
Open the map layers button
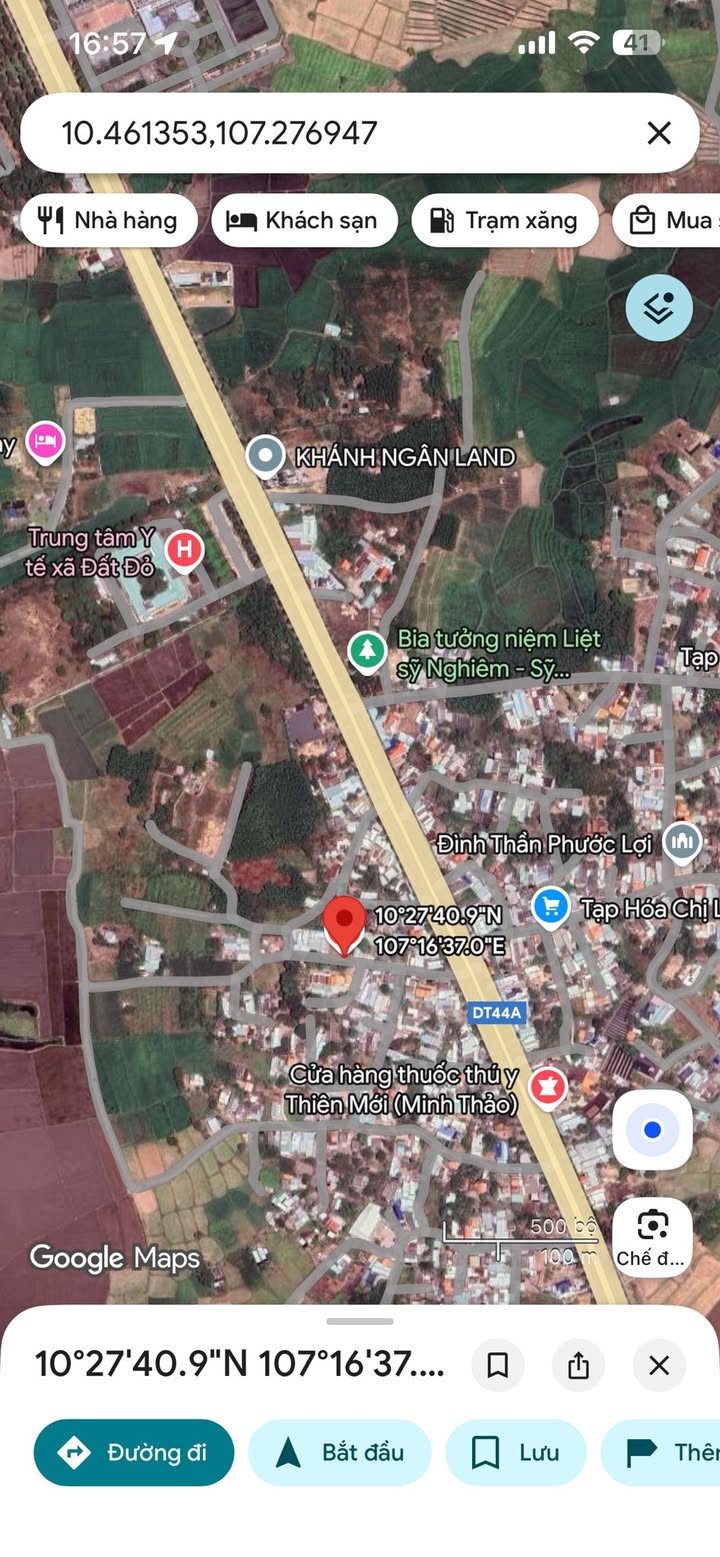point(659,308)
